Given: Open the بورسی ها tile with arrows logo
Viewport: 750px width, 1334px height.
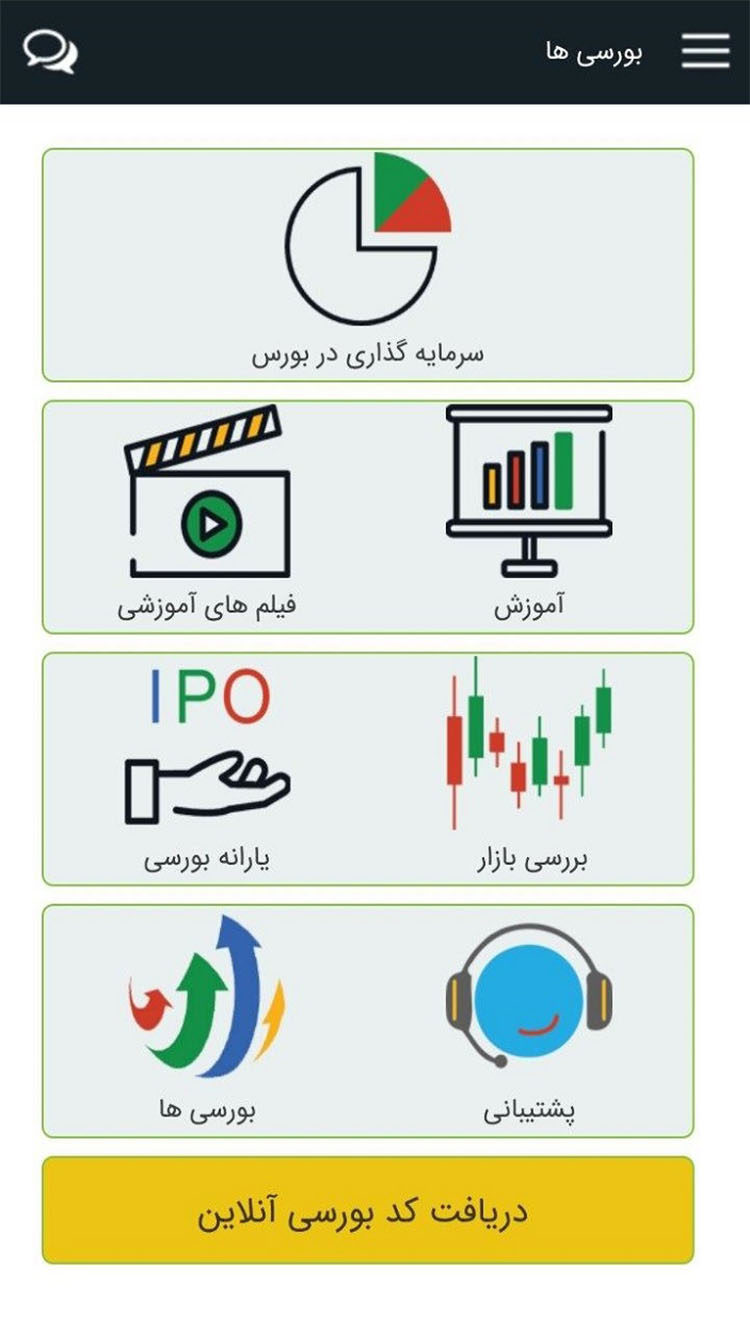Looking at the screenshot, I should pyautogui.click(x=208, y=1020).
